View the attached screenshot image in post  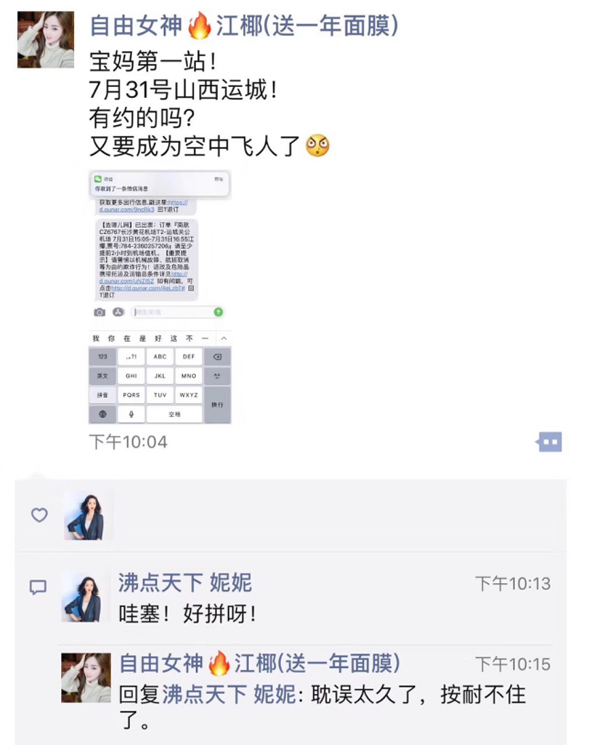click(x=160, y=297)
